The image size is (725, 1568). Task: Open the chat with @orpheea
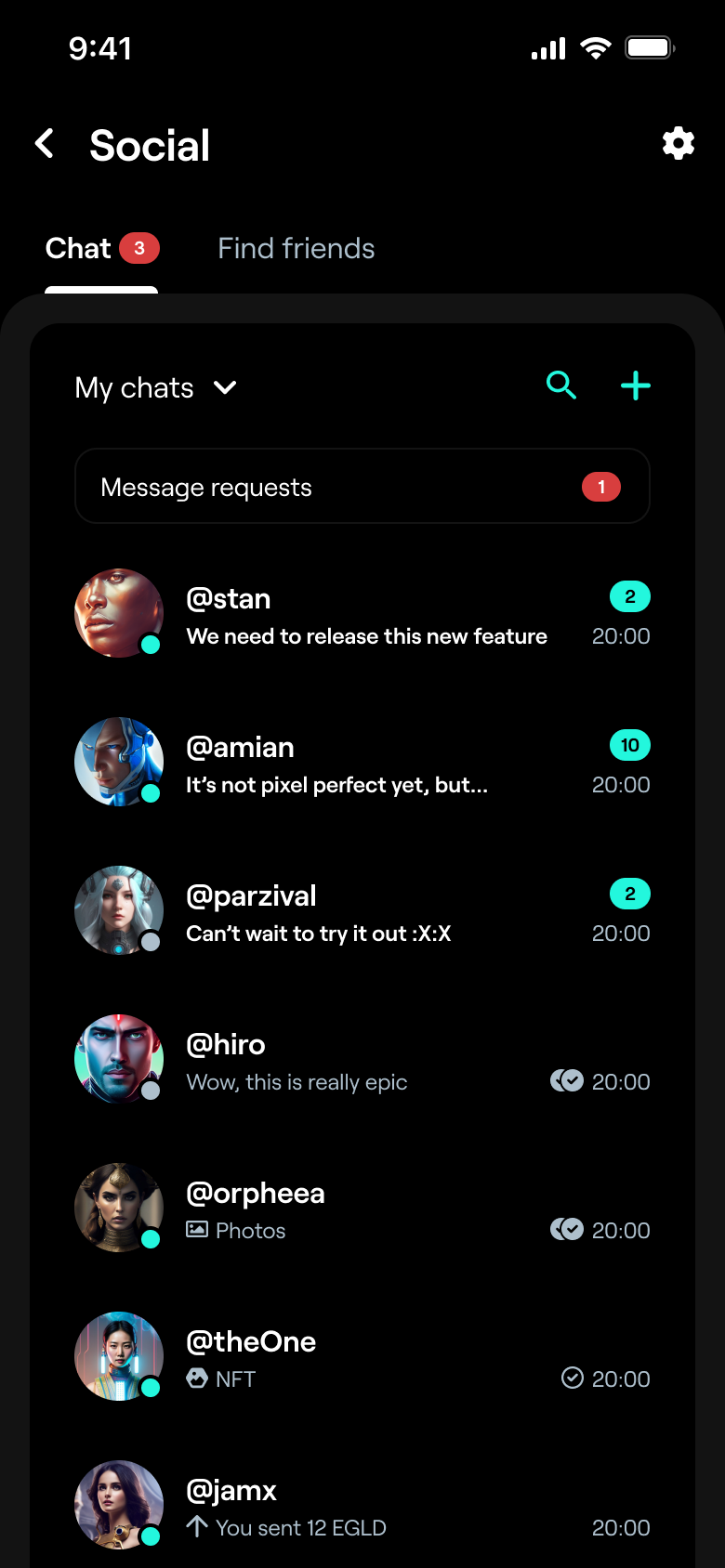[x=362, y=1209]
